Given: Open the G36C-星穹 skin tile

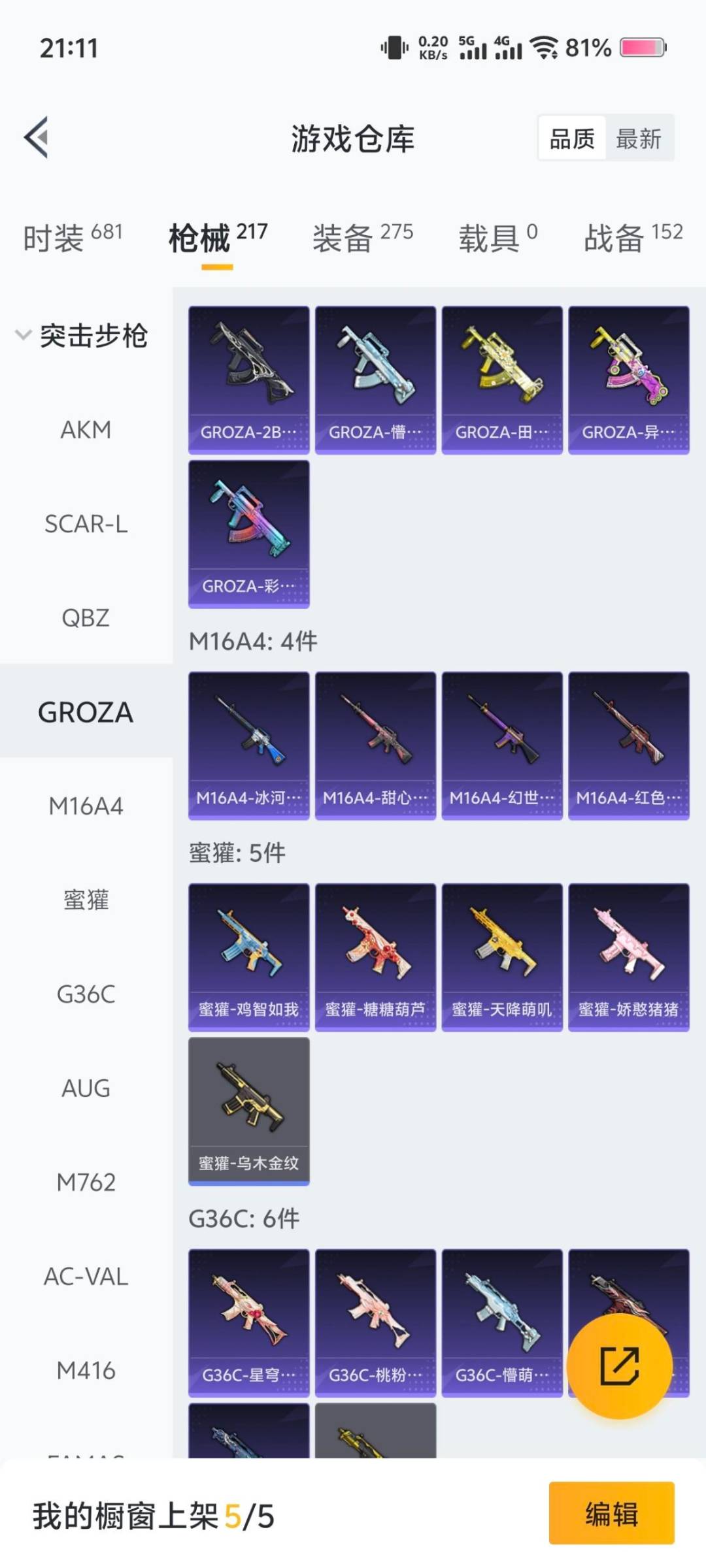Looking at the screenshot, I should click(x=248, y=1323).
